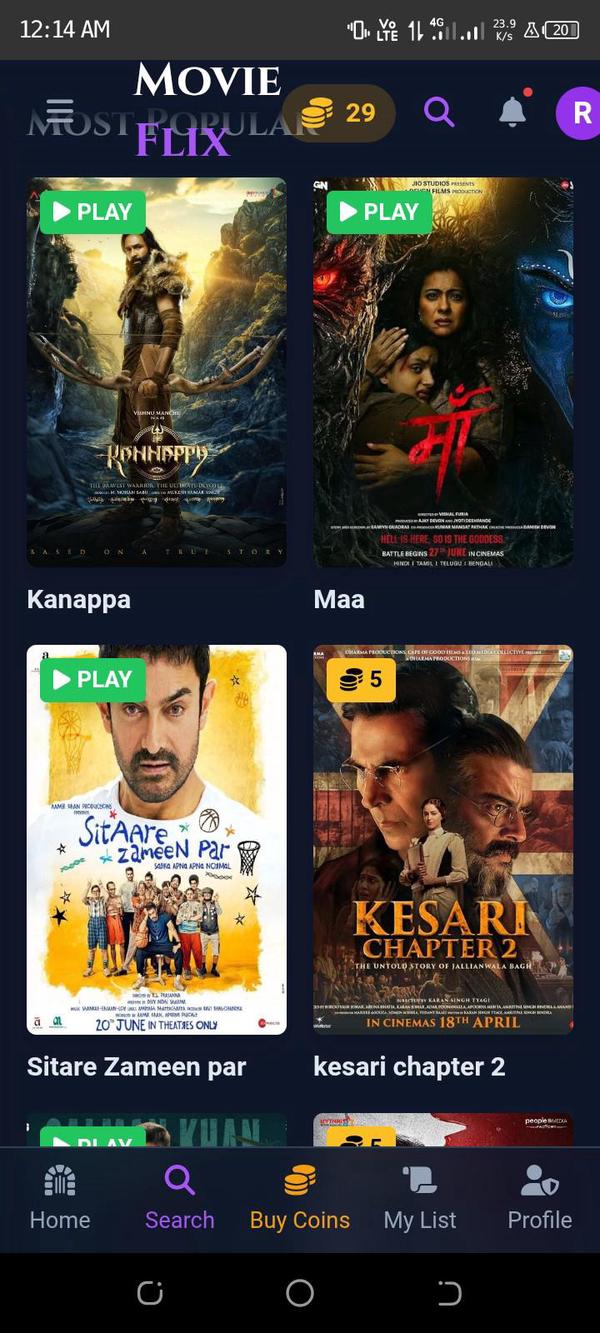Open the Kanappa poster card
The height and width of the screenshot is (1333, 600).
tap(156, 400)
